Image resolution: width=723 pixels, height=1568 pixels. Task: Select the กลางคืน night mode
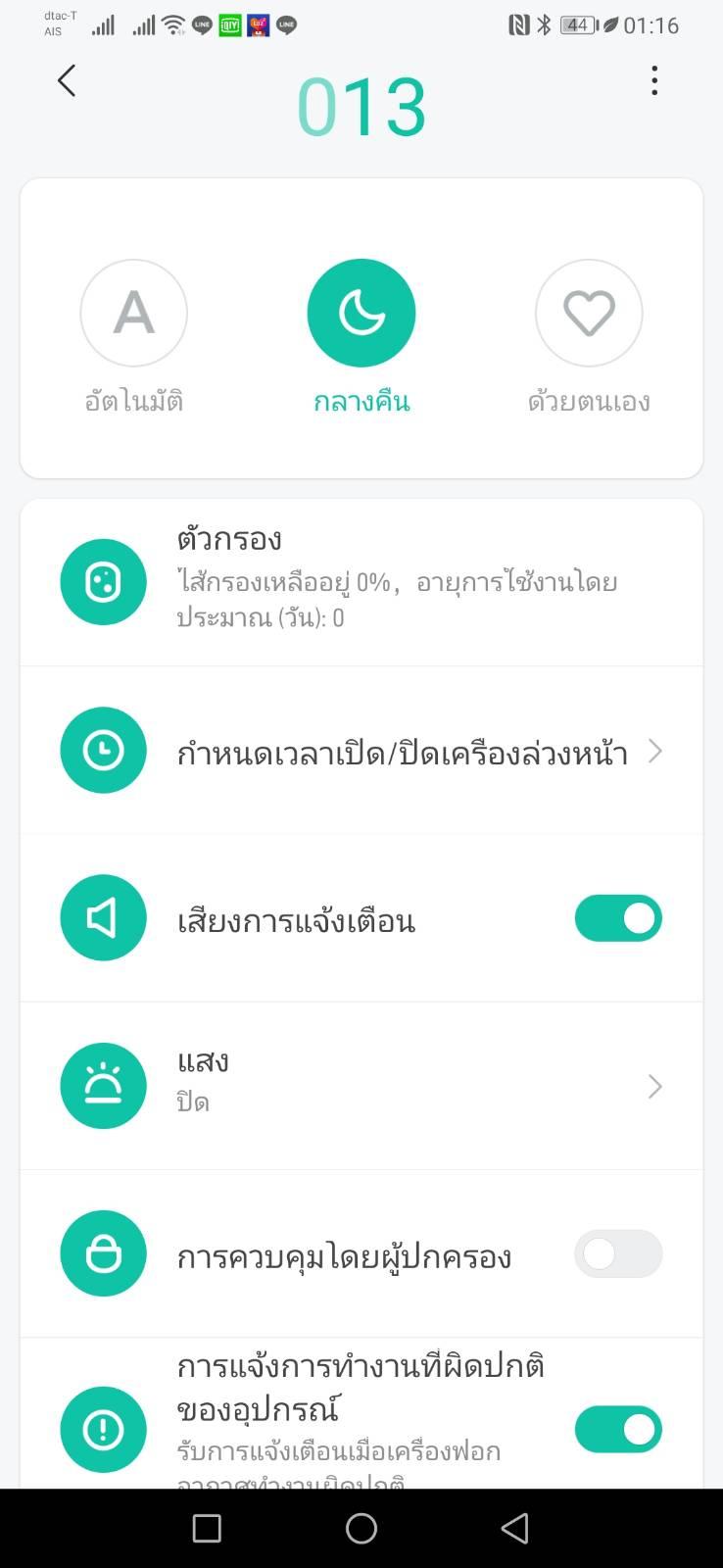[x=361, y=313]
